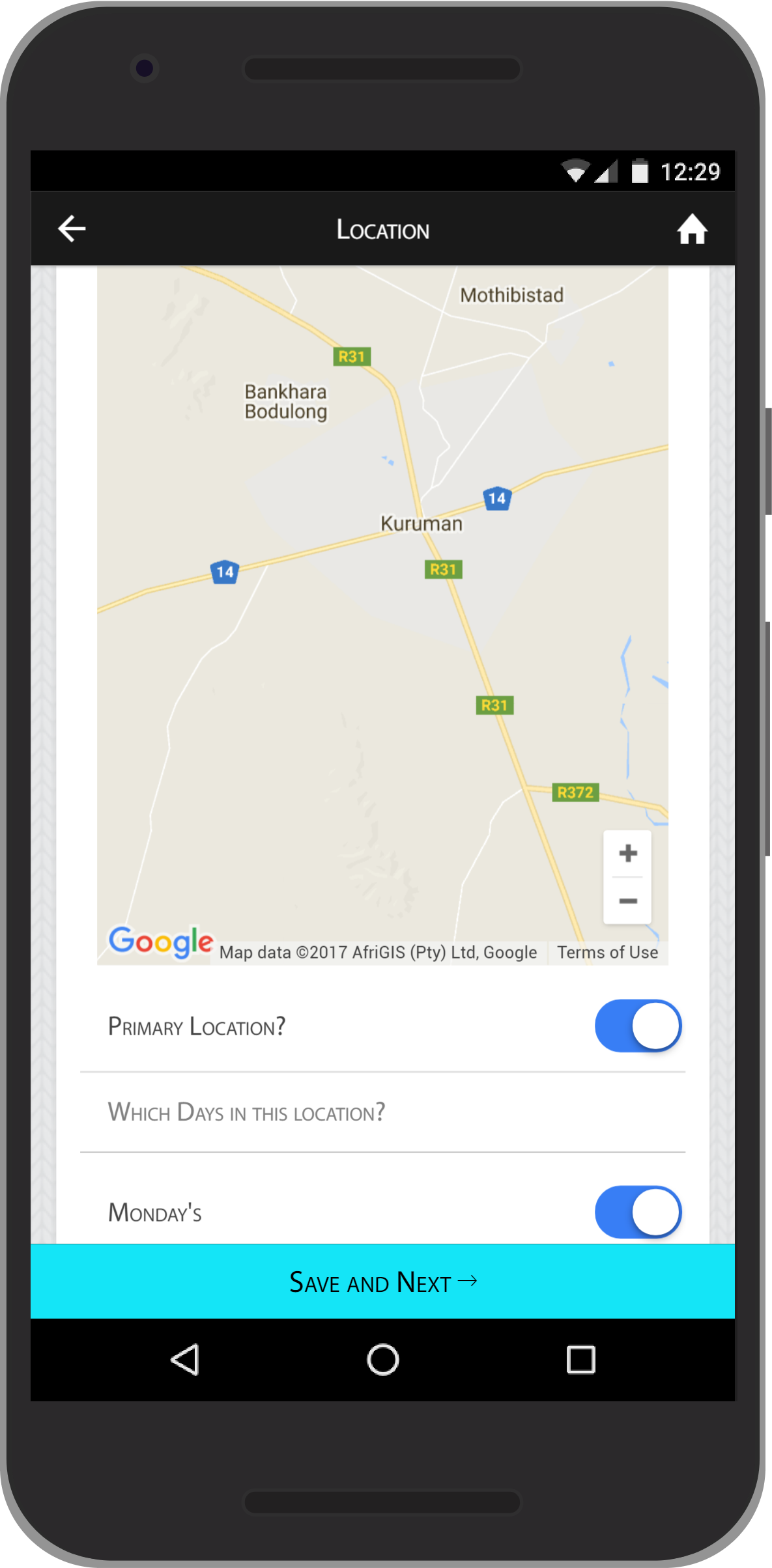This screenshot has height=1568, width=772.
Task: Turn off the Monday's switch
Action: pyautogui.click(x=638, y=1212)
